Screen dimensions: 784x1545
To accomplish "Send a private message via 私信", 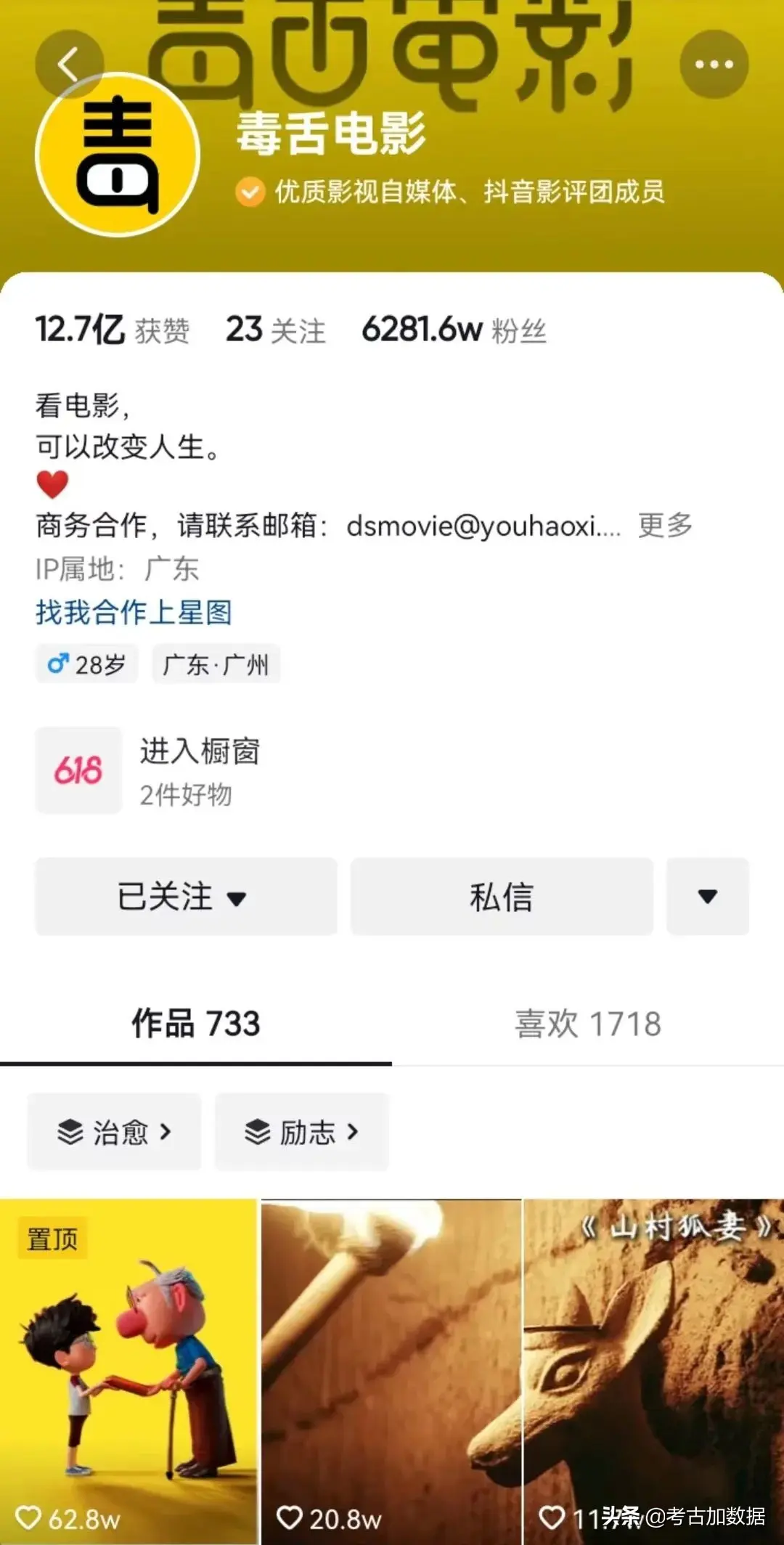I will (501, 897).
